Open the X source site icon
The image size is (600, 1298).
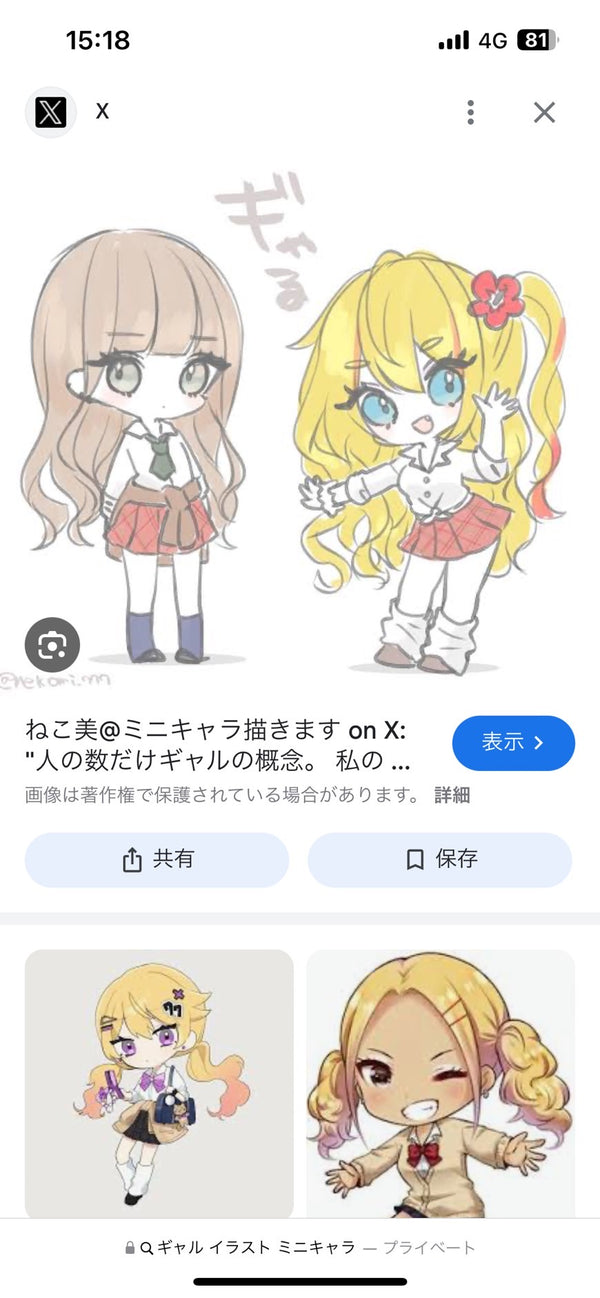(51, 112)
